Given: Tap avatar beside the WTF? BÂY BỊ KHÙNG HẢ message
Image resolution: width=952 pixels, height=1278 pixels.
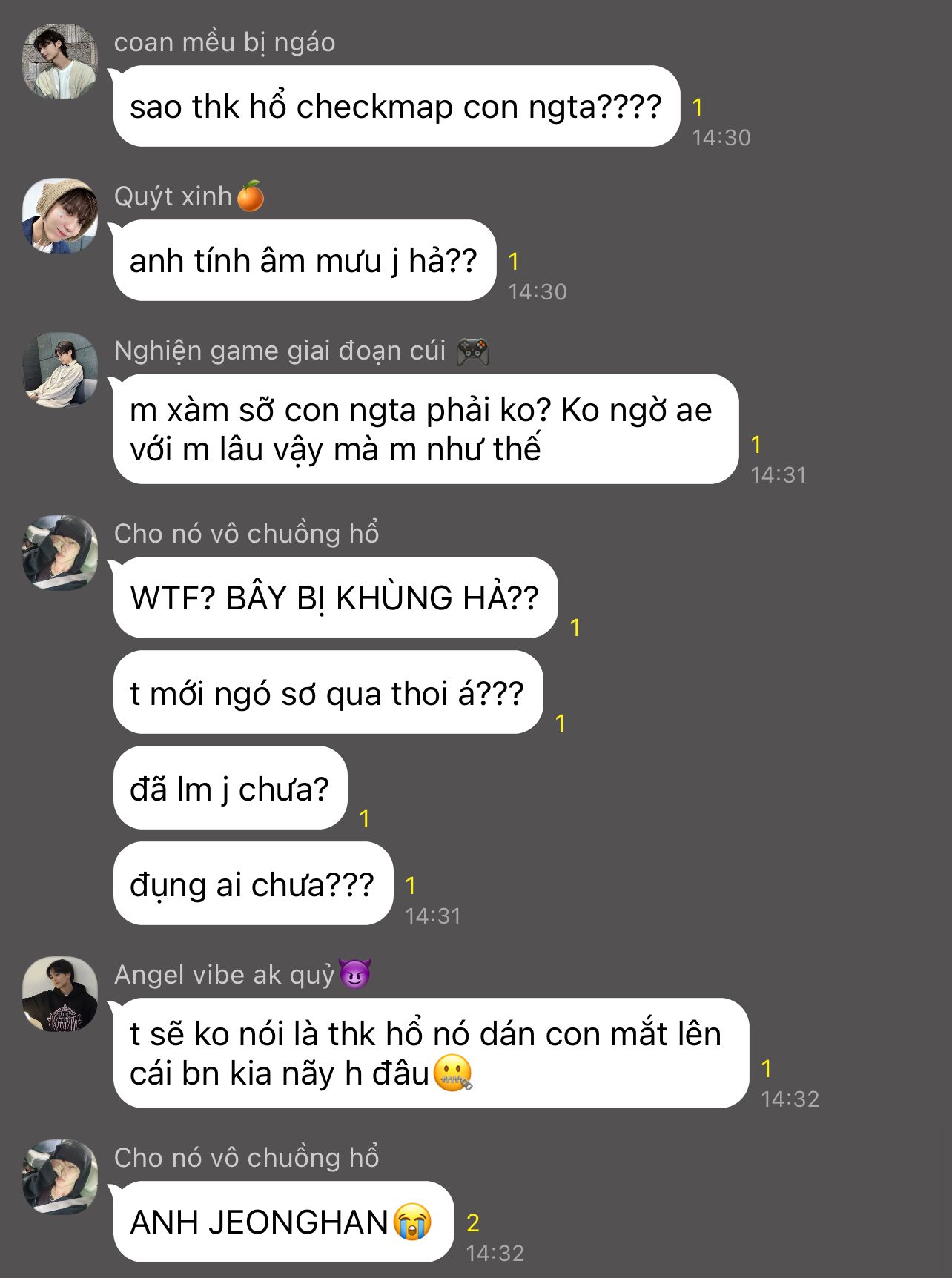Looking at the screenshot, I should pyautogui.click(x=60, y=553).
